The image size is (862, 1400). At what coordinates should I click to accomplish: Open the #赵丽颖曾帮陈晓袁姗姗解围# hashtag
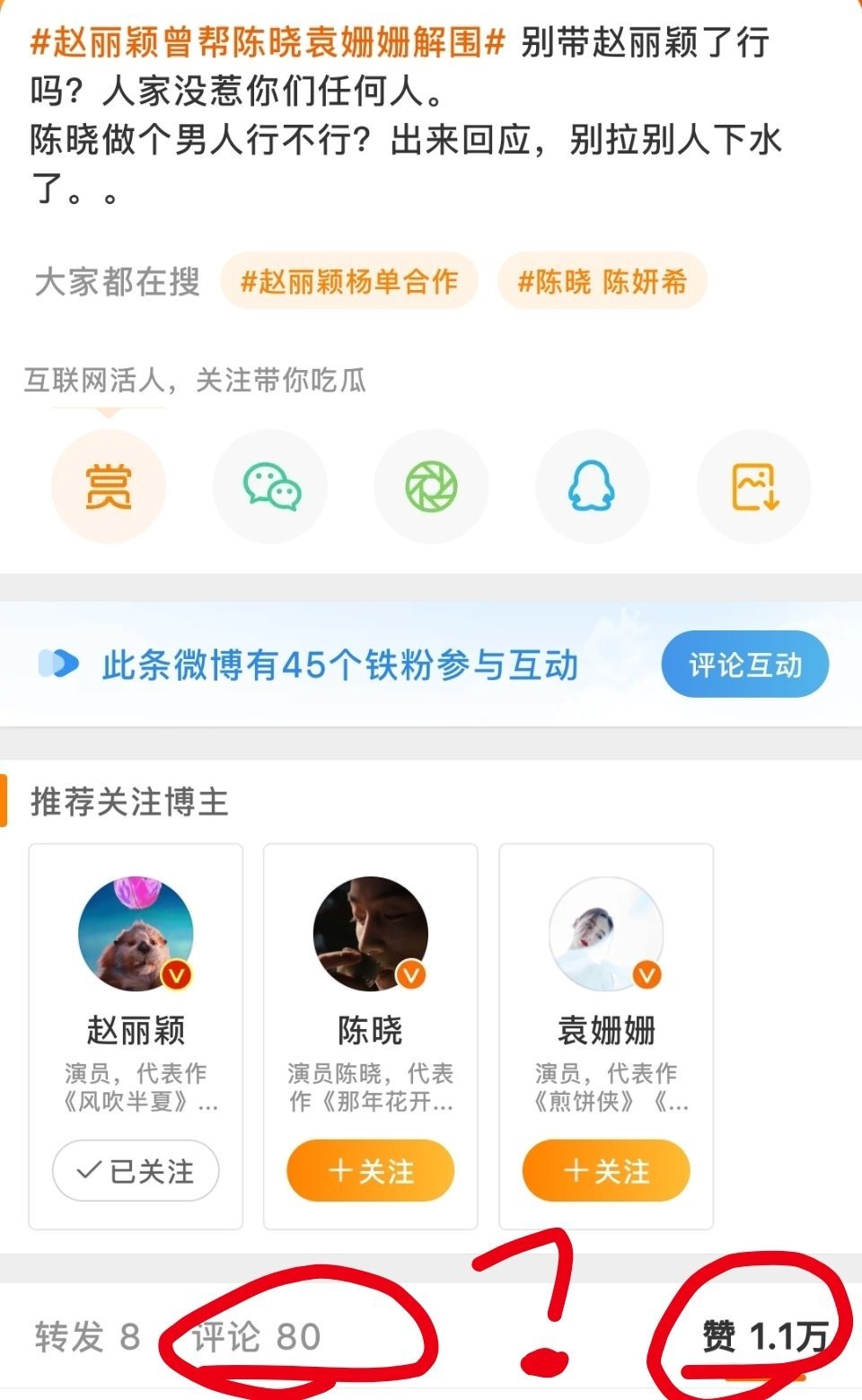tap(268, 42)
